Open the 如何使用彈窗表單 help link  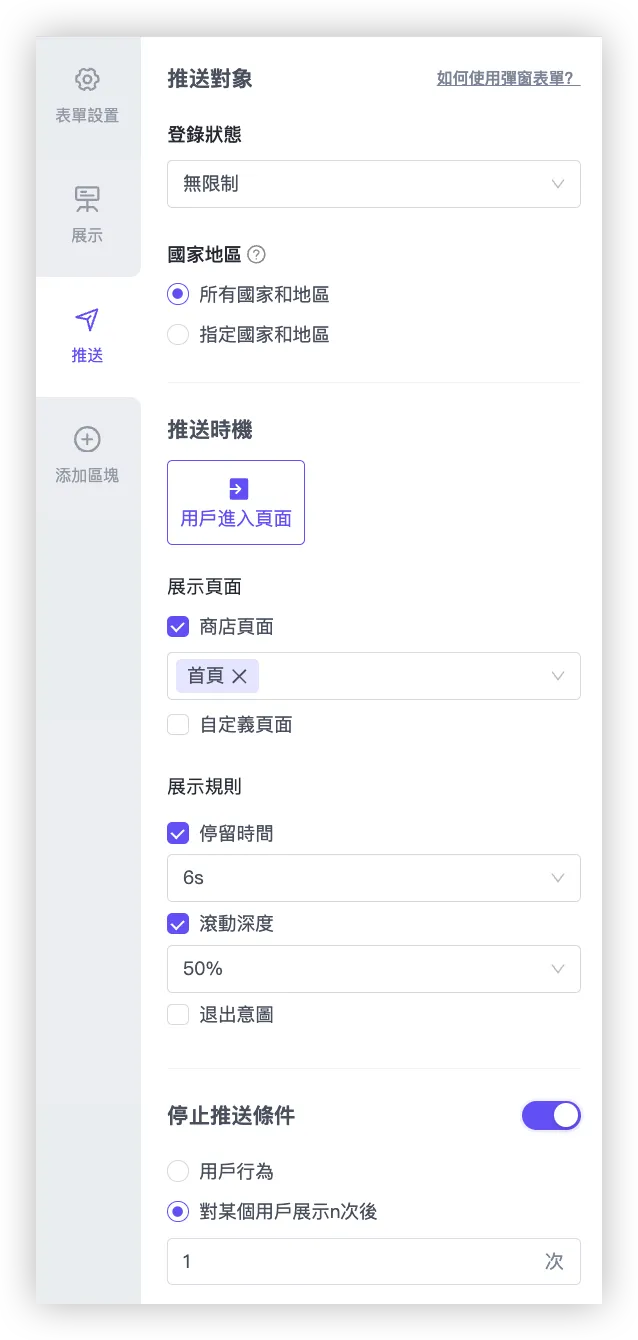click(x=508, y=78)
